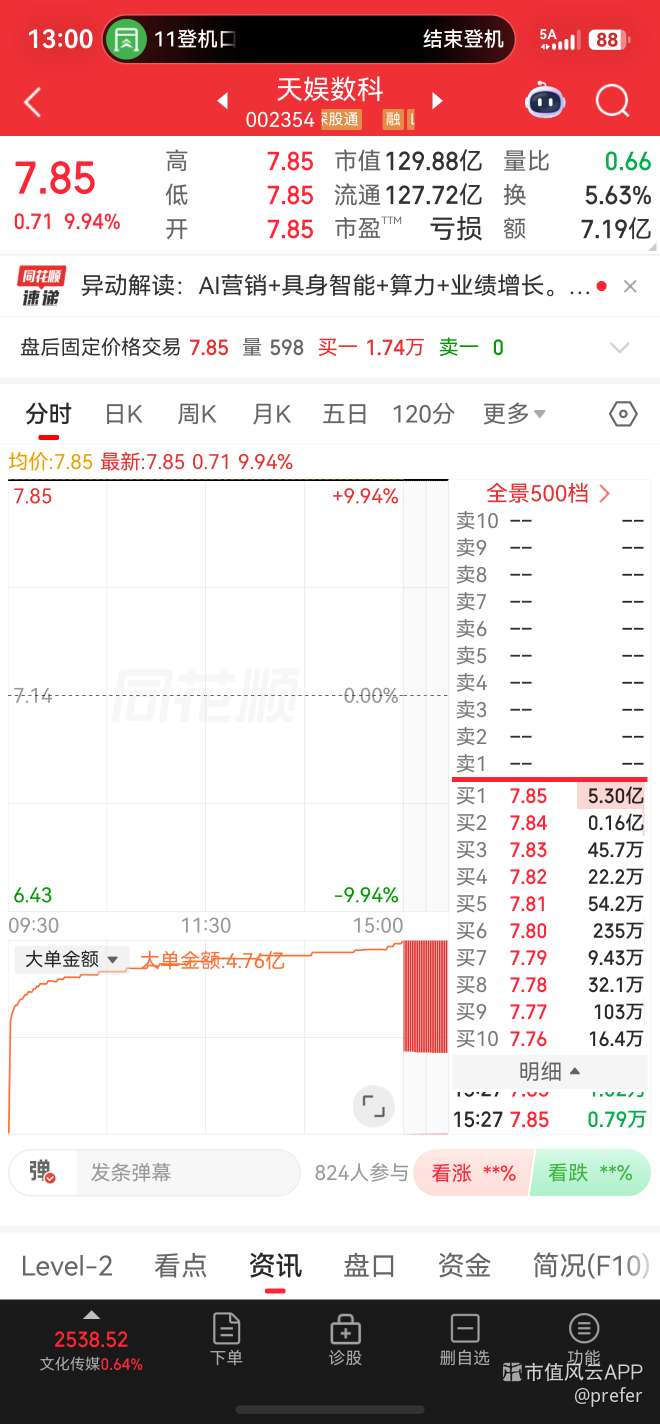Open the robot AI assistant icon
660x1424 pixels.
pyautogui.click(x=545, y=101)
